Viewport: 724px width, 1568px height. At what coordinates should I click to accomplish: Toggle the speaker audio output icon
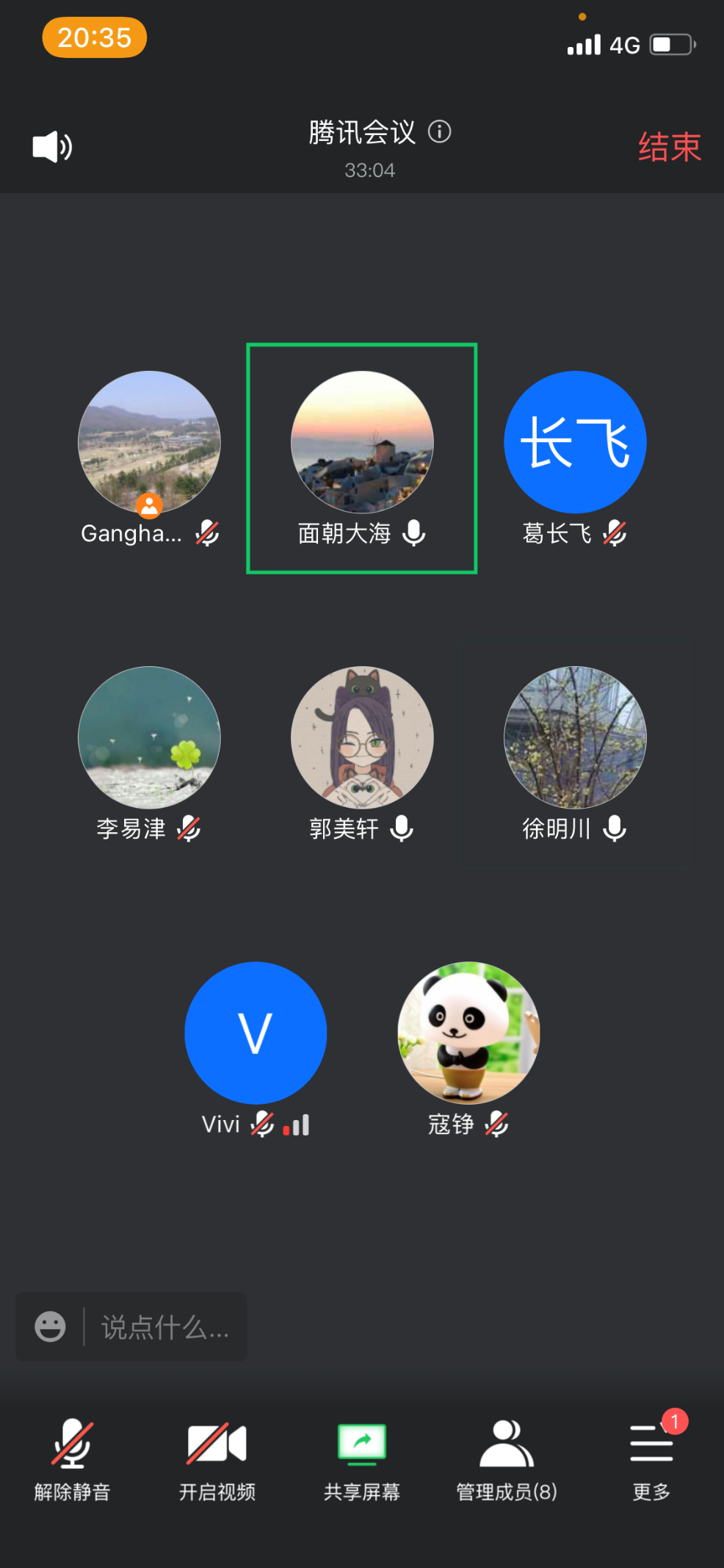pyautogui.click(x=52, y=147)
